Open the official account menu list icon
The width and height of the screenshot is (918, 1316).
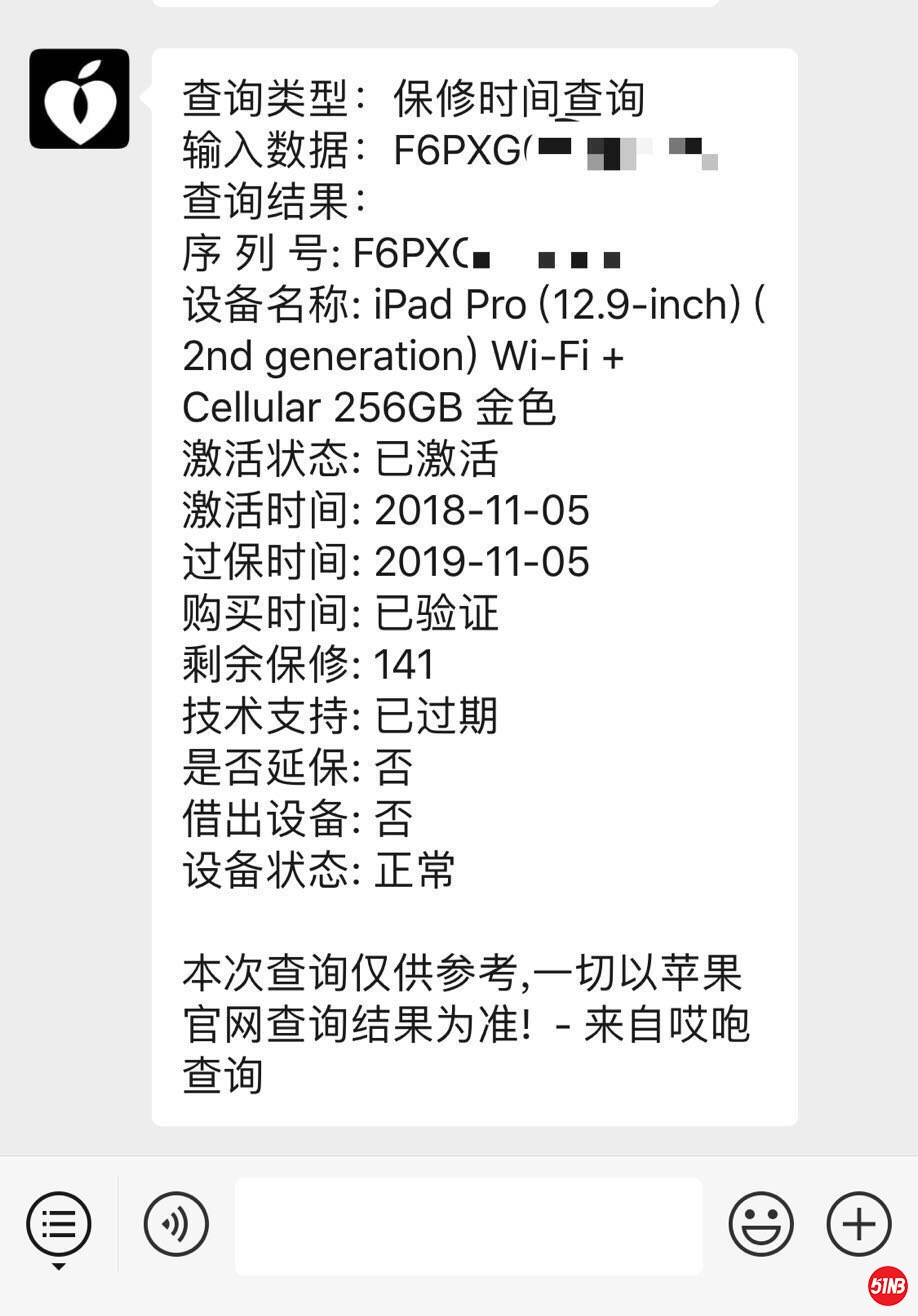58,1224
